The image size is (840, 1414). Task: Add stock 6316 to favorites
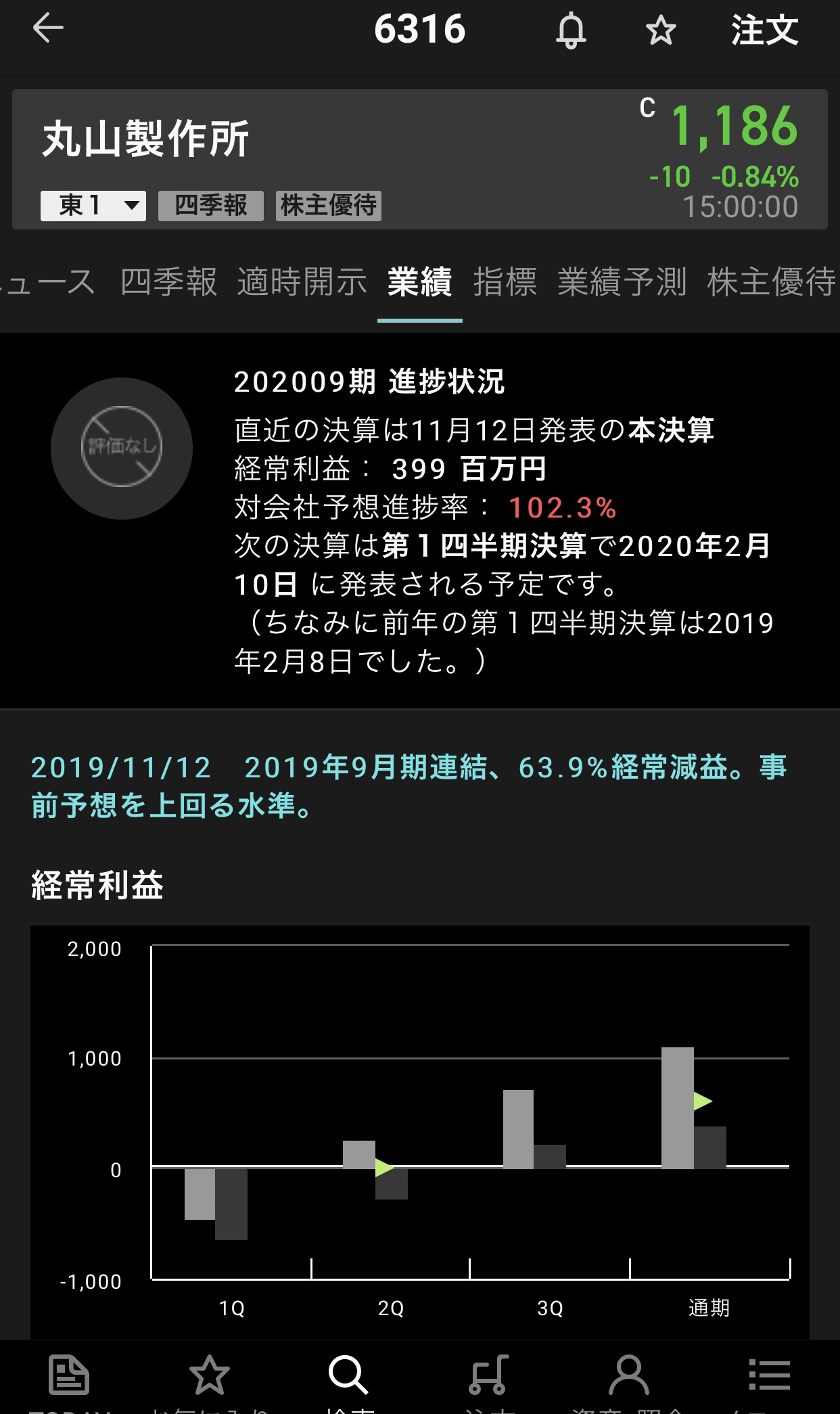(x=660, y=30)
